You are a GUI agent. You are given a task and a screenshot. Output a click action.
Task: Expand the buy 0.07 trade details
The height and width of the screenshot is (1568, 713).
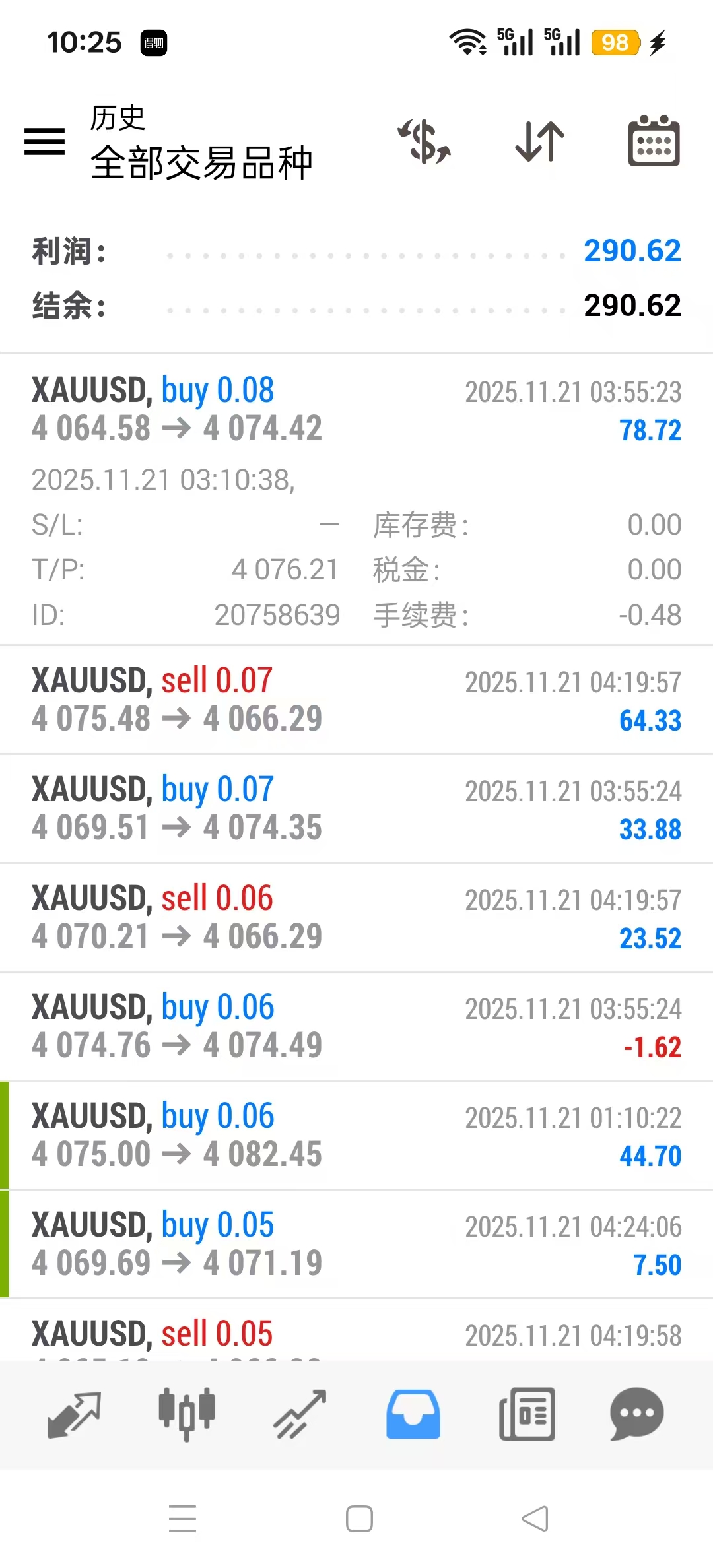pos(356,808)
